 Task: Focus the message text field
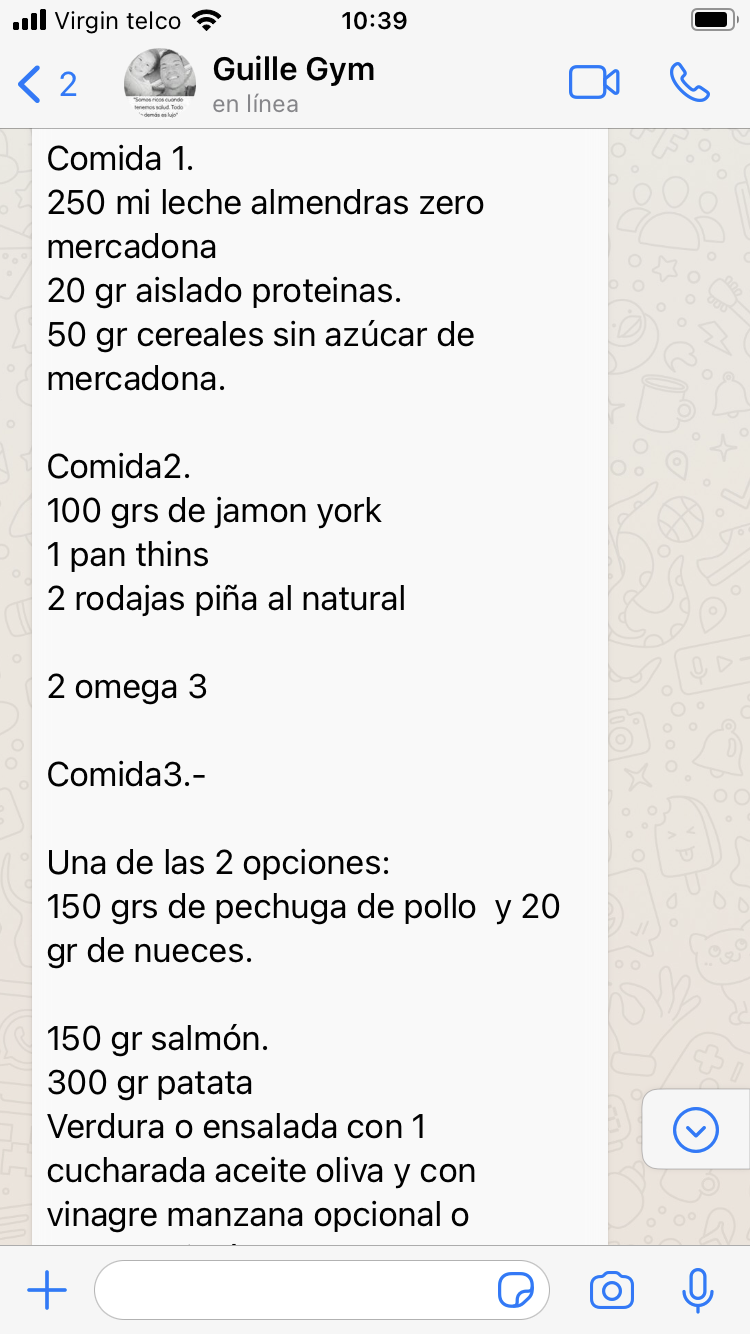295,1291
